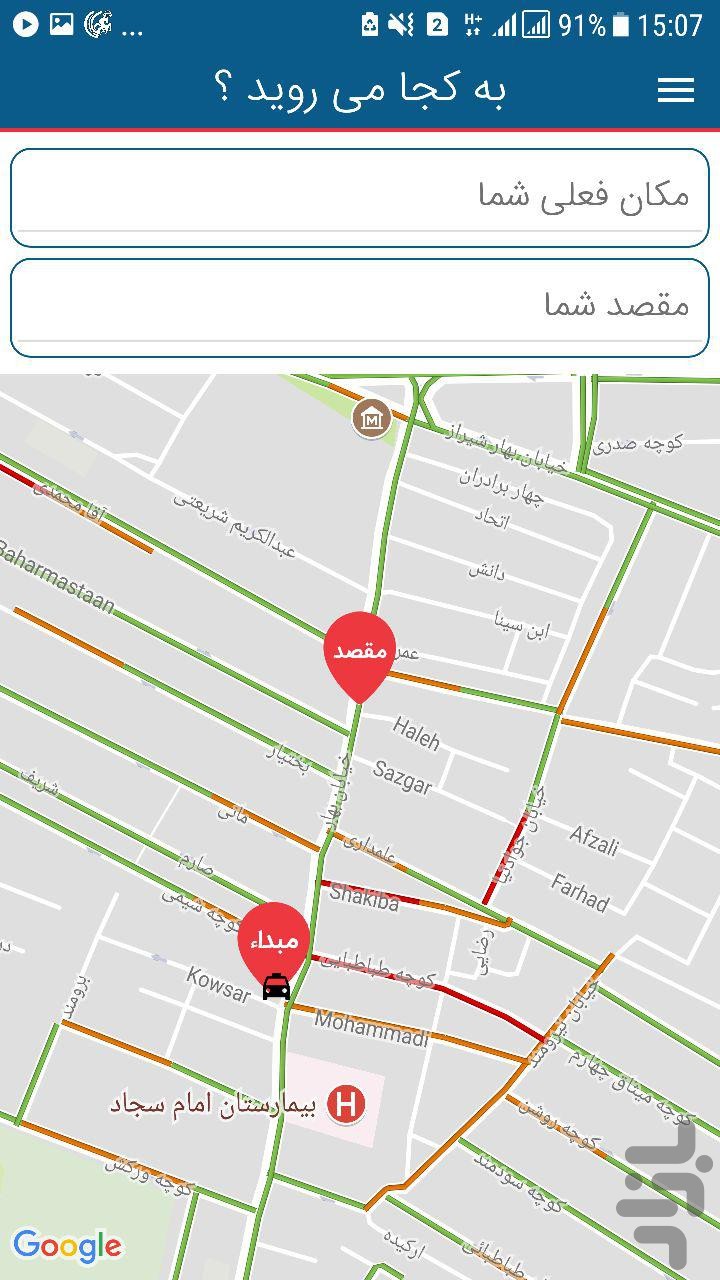Select the destination marker (مقصد) on map
The image size is (720, 1280).
click(x=360, y=656)
